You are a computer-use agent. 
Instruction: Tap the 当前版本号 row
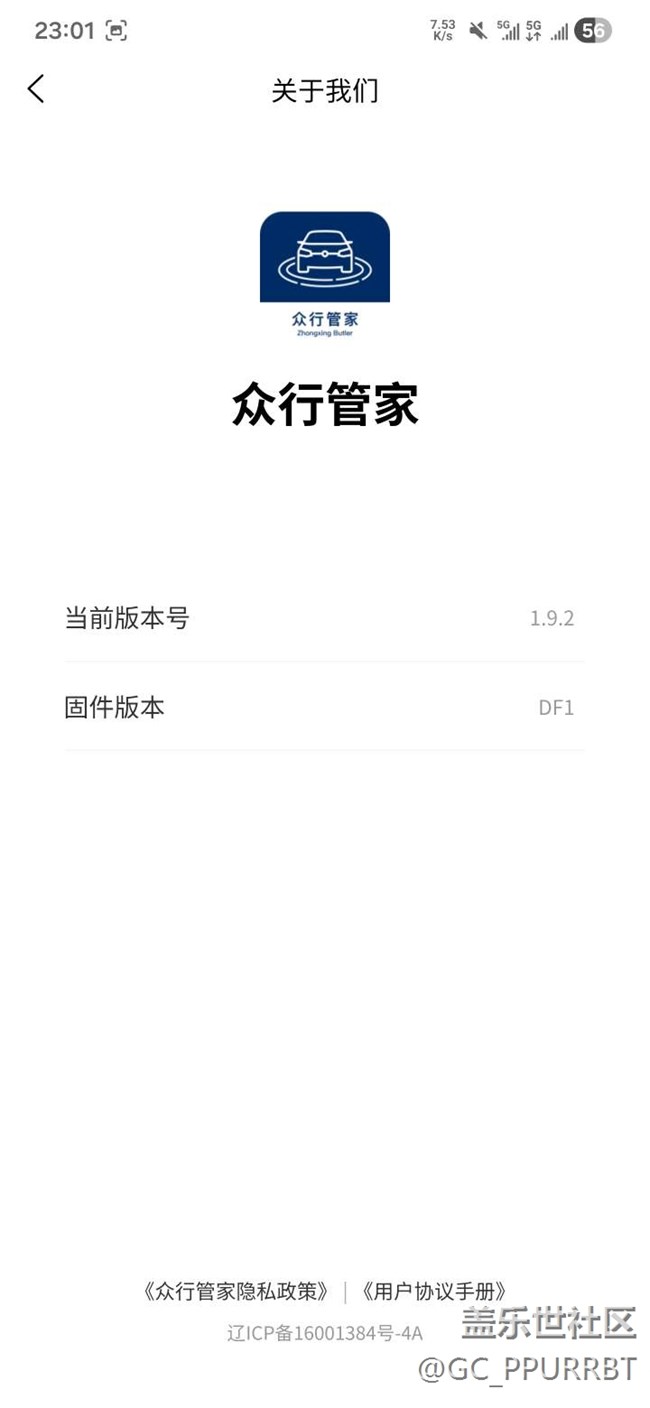point(324,618)
